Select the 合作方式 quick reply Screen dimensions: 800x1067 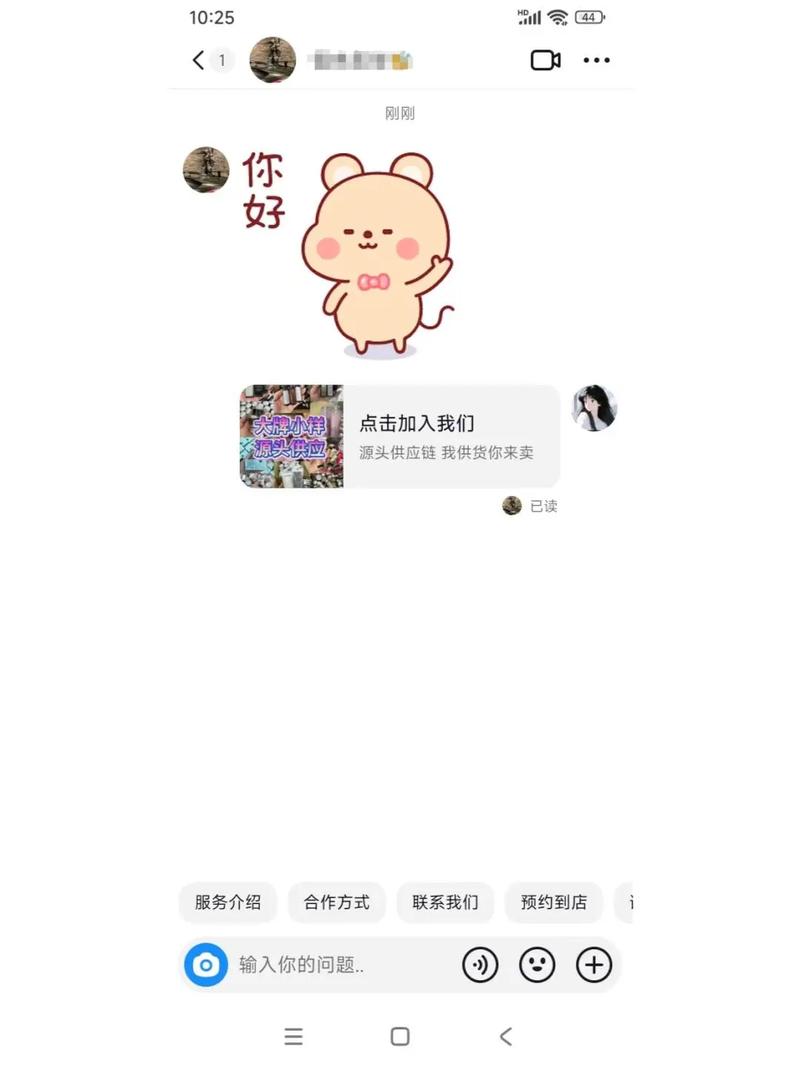click(337, 902)
